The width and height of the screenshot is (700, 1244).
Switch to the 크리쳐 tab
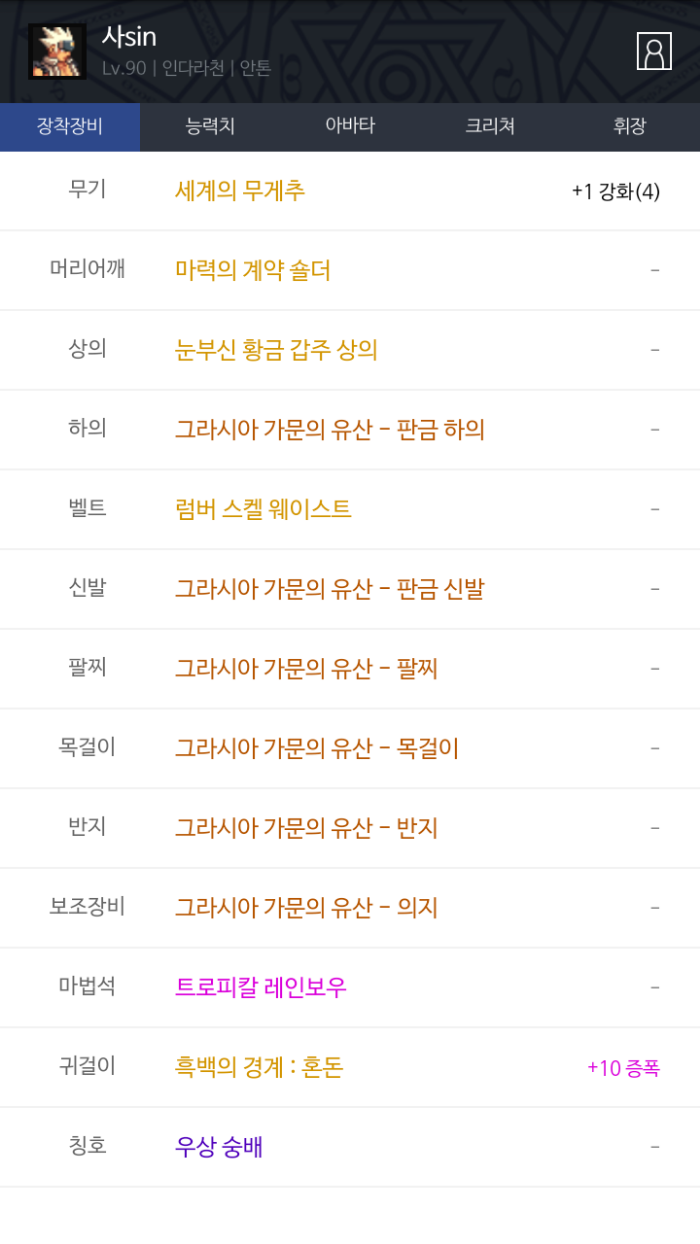point(490,127)
